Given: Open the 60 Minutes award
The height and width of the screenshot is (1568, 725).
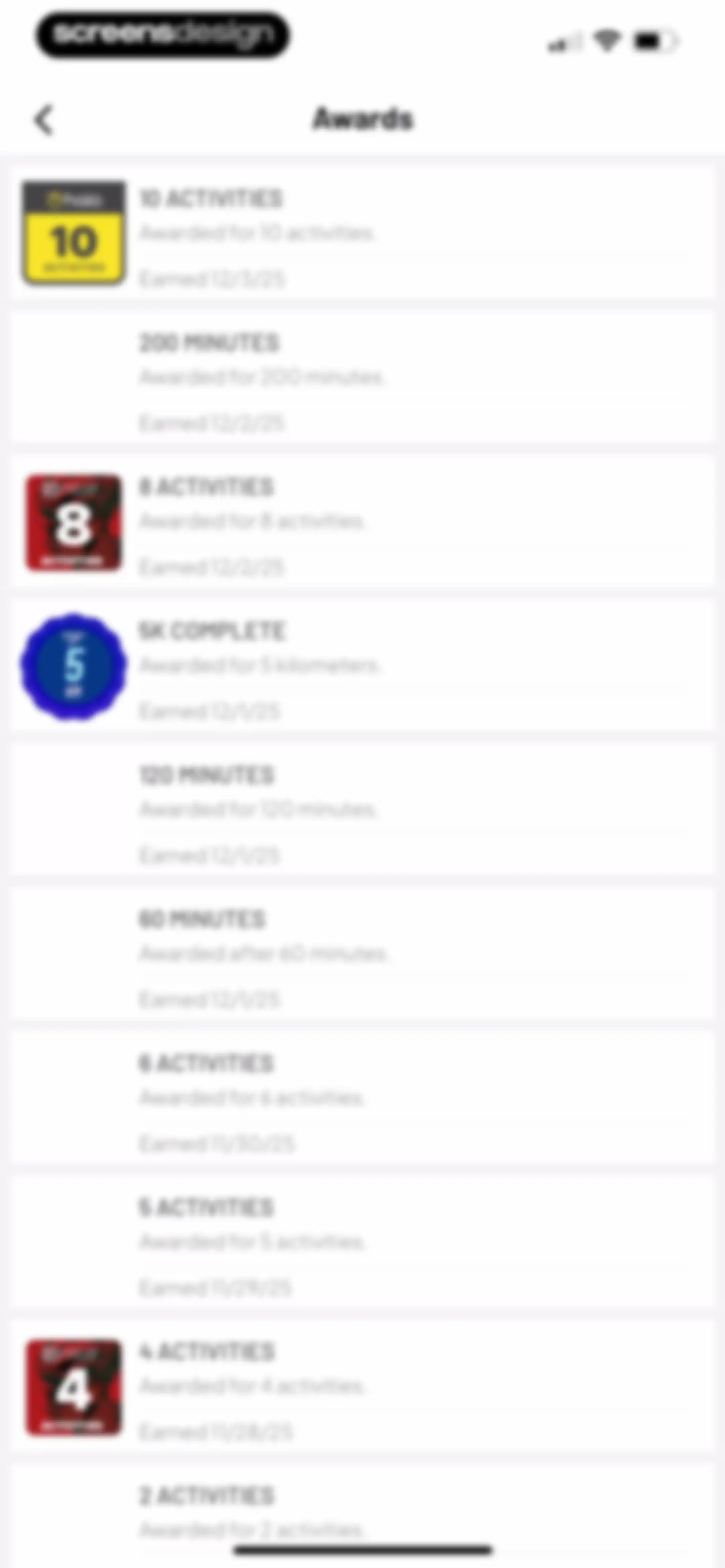Looking at the screenshot, I should click(x=362, y=953).
